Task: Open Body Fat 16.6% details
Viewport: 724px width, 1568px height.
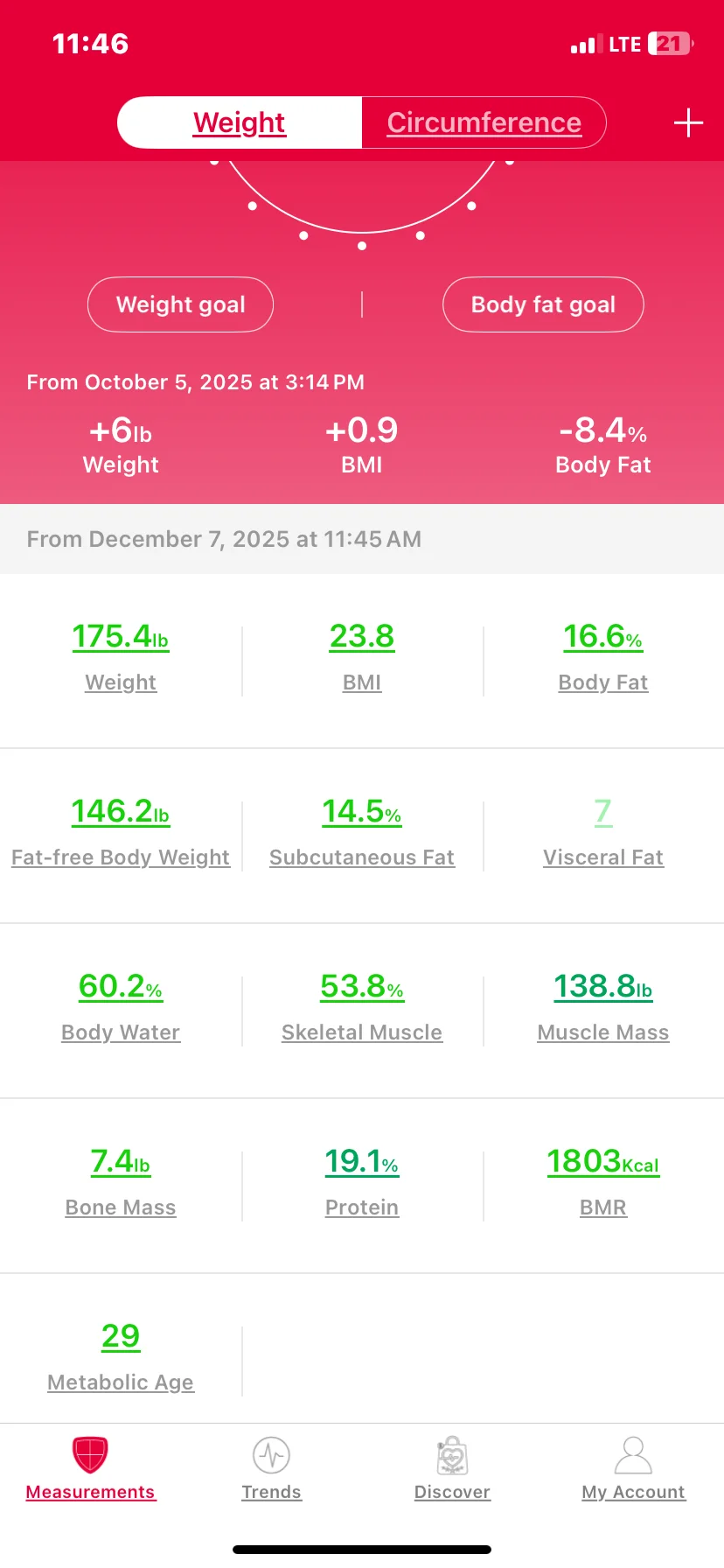Action: (x=603, y=658)
